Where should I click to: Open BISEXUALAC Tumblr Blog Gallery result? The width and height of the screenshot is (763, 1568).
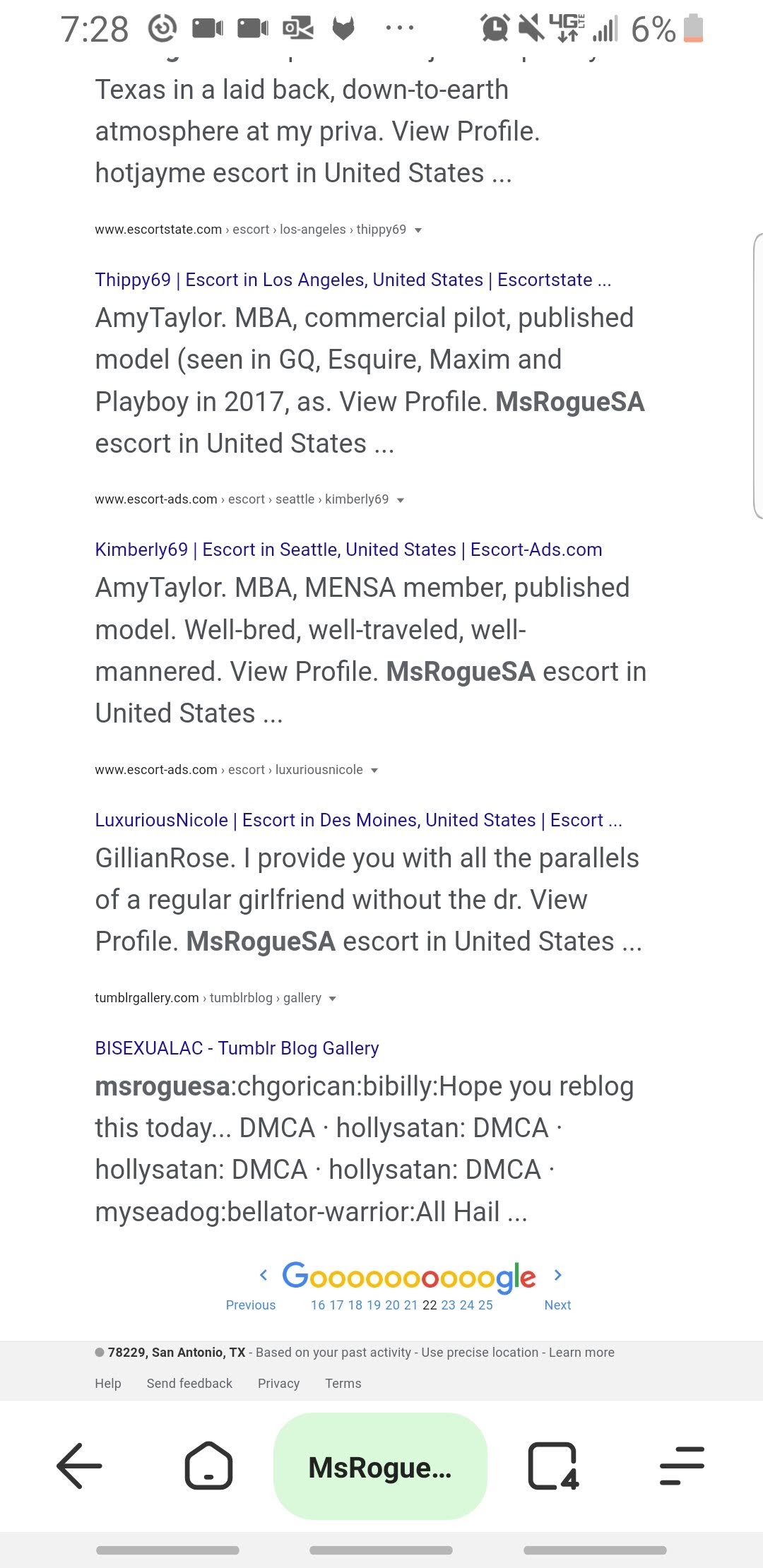(237, 1048)
